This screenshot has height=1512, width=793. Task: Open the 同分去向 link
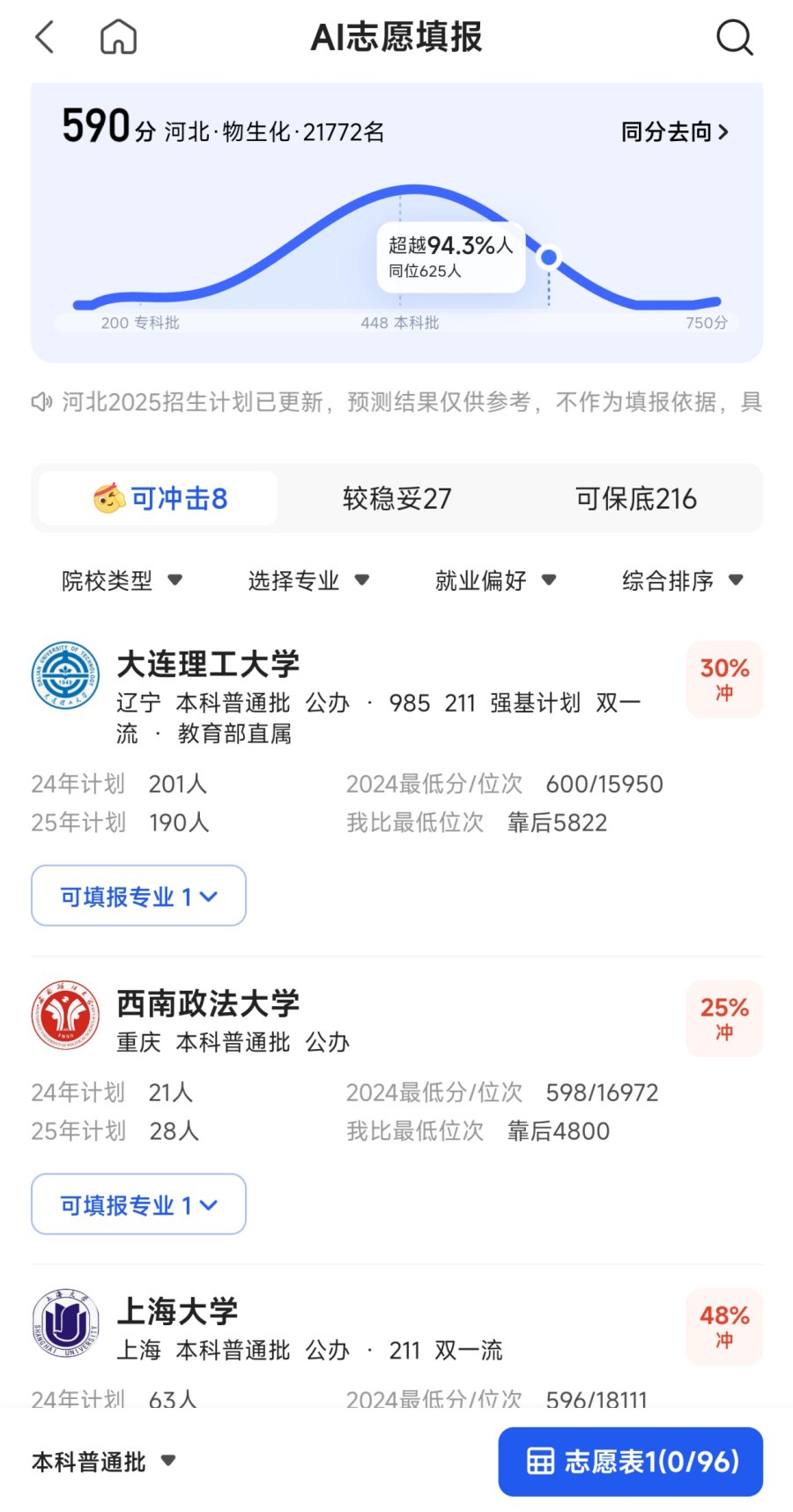pyautogui.click(x=675, y=131)
